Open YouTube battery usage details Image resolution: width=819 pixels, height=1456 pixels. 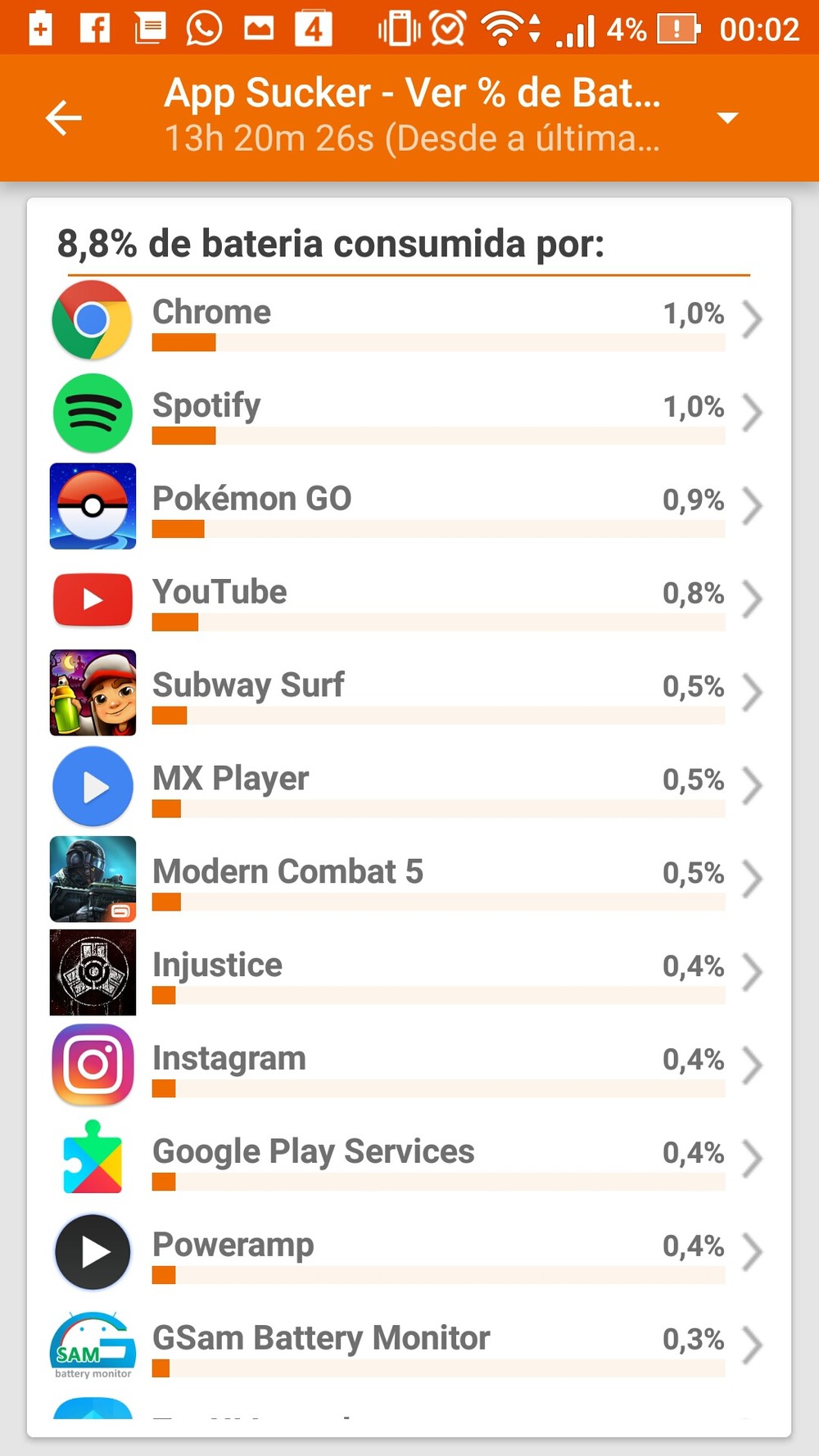(409, 599)
